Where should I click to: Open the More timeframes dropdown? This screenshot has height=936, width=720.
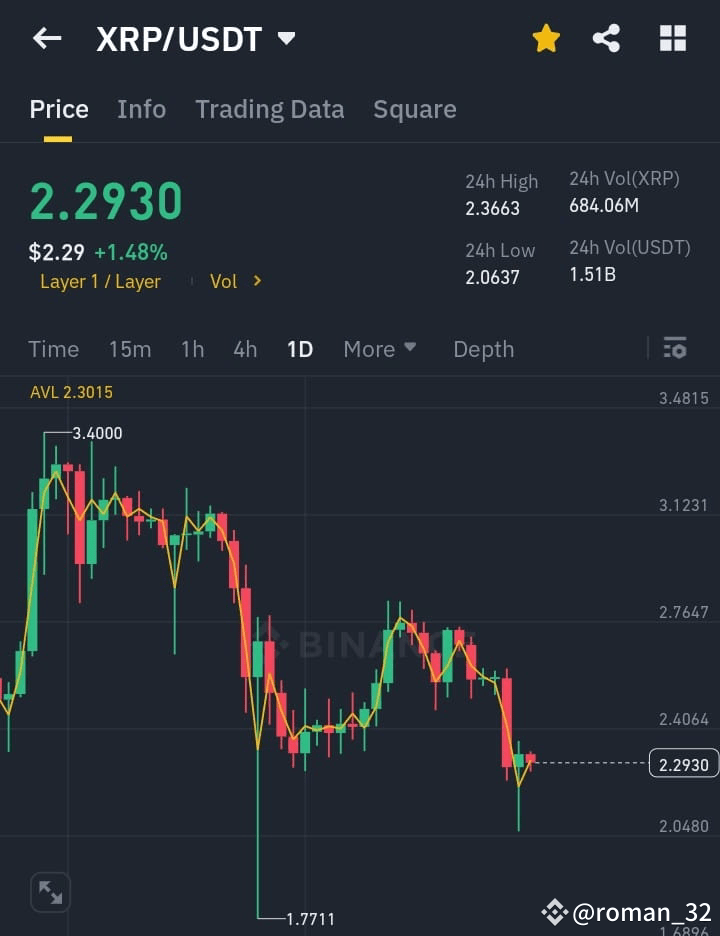[380, 349]
